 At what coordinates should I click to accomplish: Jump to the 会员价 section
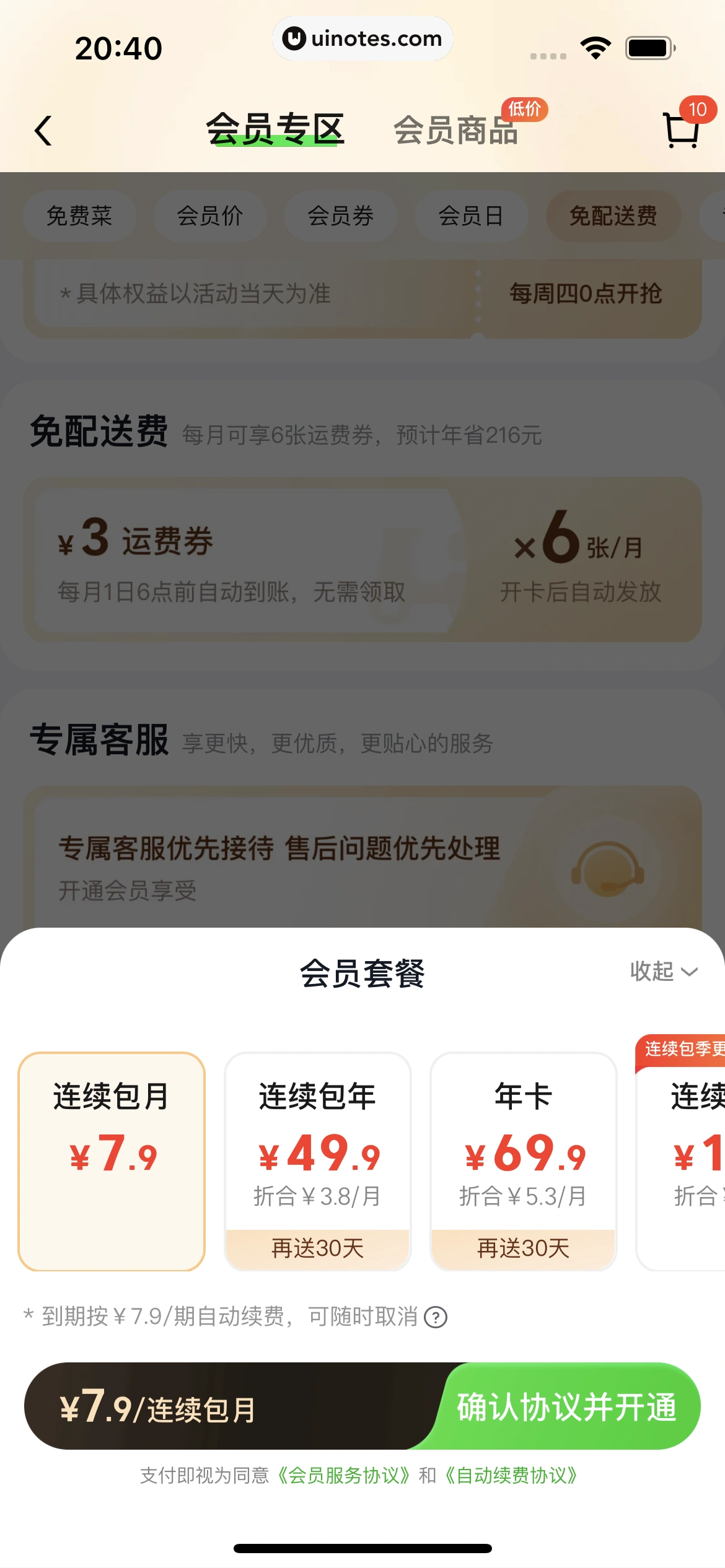[x=210, y=216]
